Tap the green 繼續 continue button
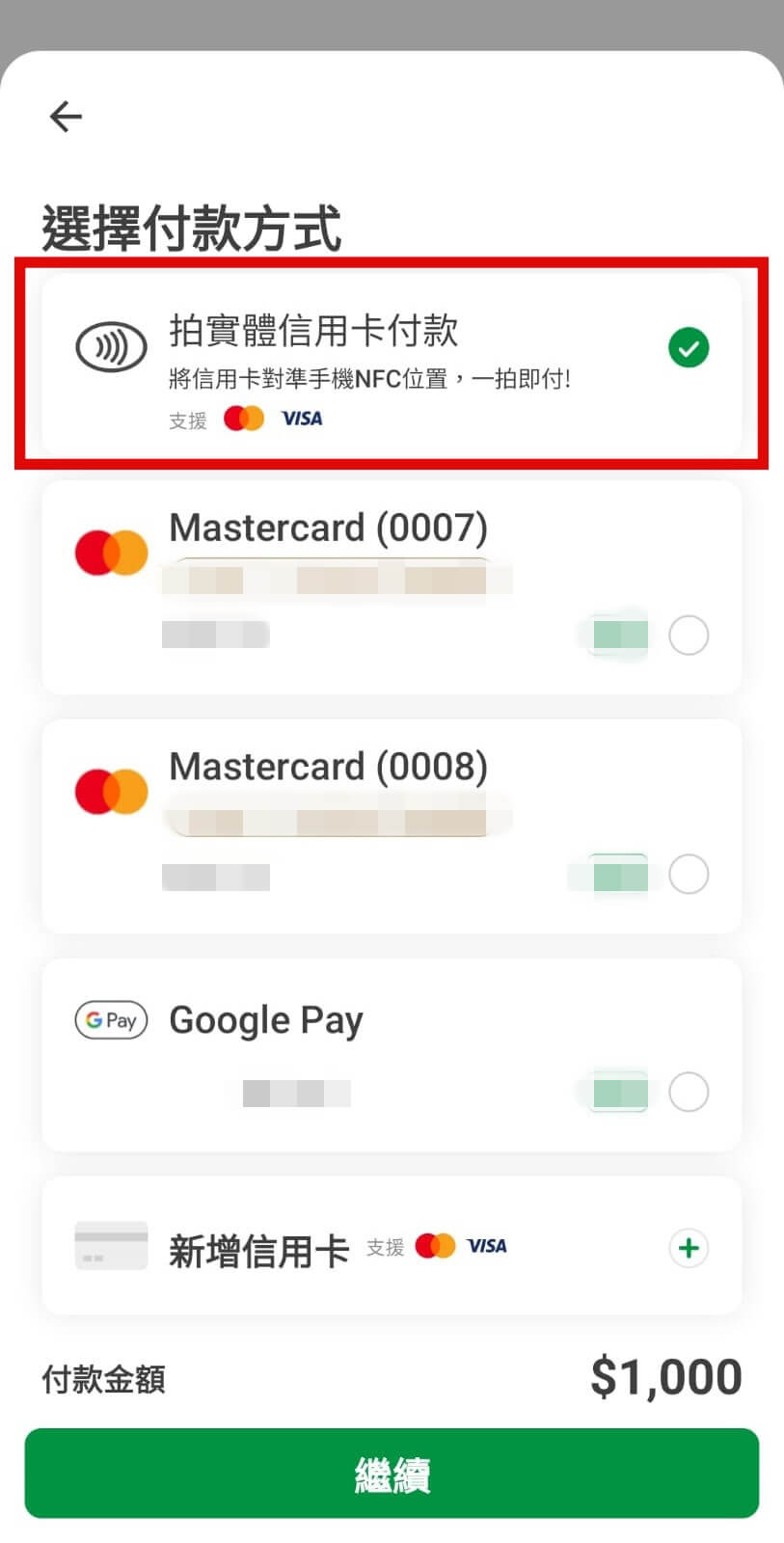The image size is (784, 1543). point(392,1474)
